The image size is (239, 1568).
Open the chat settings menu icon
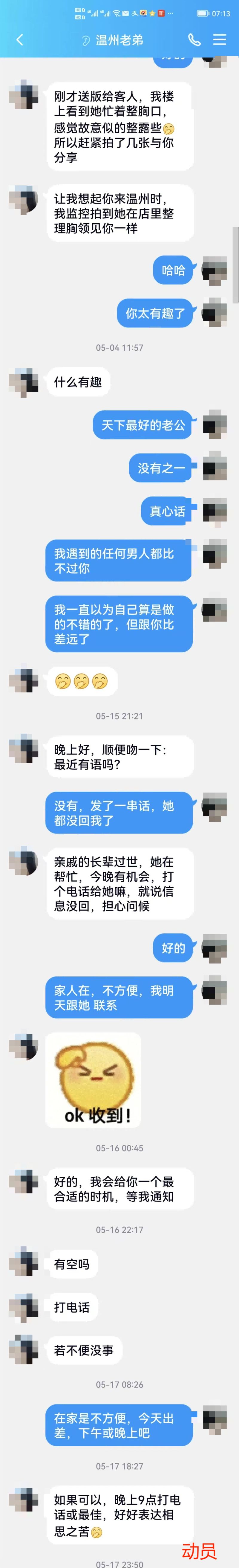[220, 39]
